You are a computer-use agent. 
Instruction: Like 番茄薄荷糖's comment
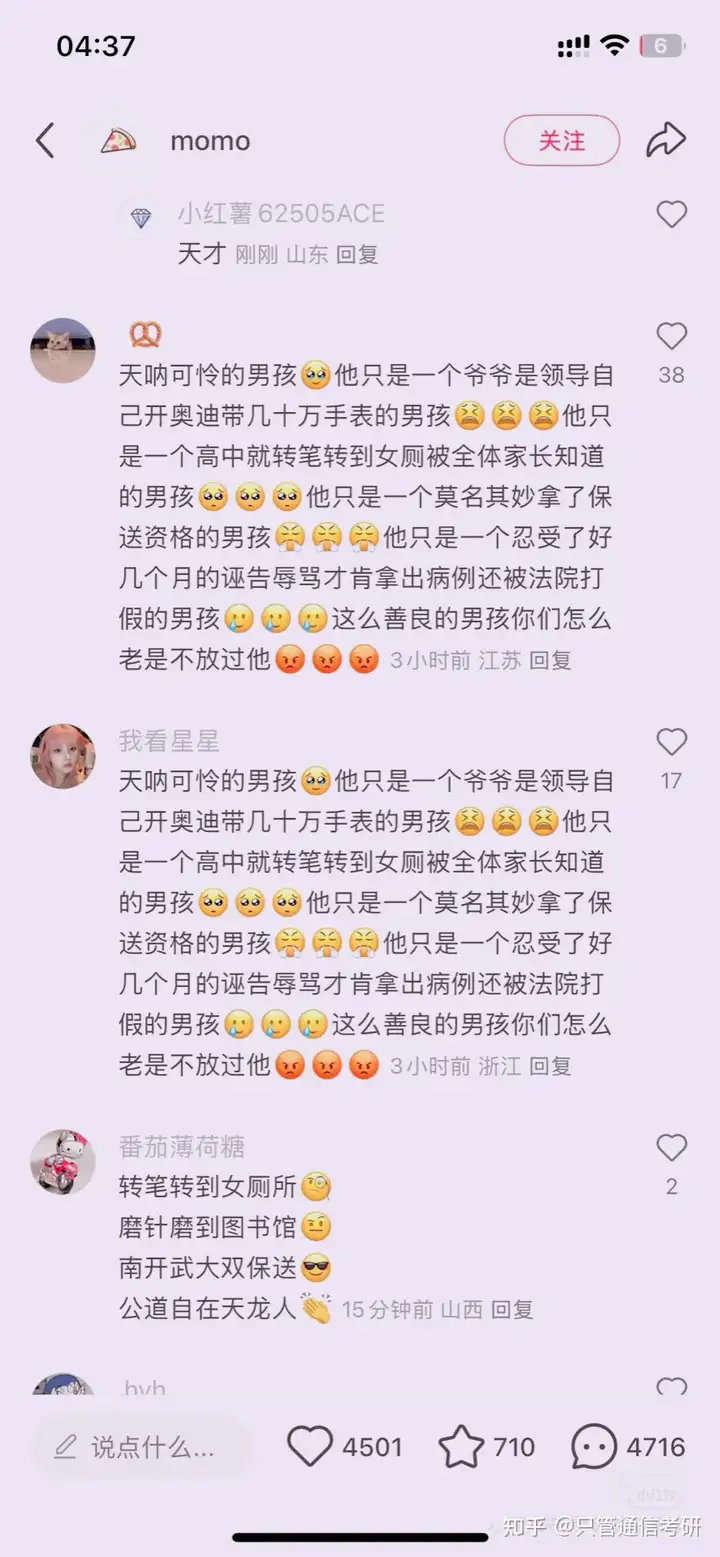(x=671, y=1148)
